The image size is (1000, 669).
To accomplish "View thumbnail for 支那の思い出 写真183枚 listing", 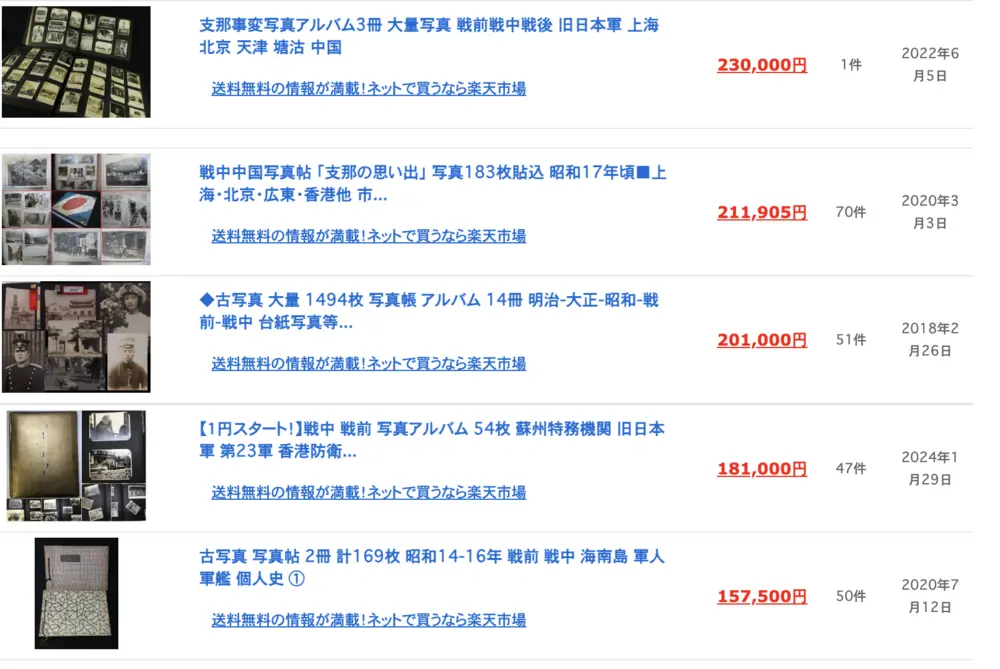I will pos(76,209).
